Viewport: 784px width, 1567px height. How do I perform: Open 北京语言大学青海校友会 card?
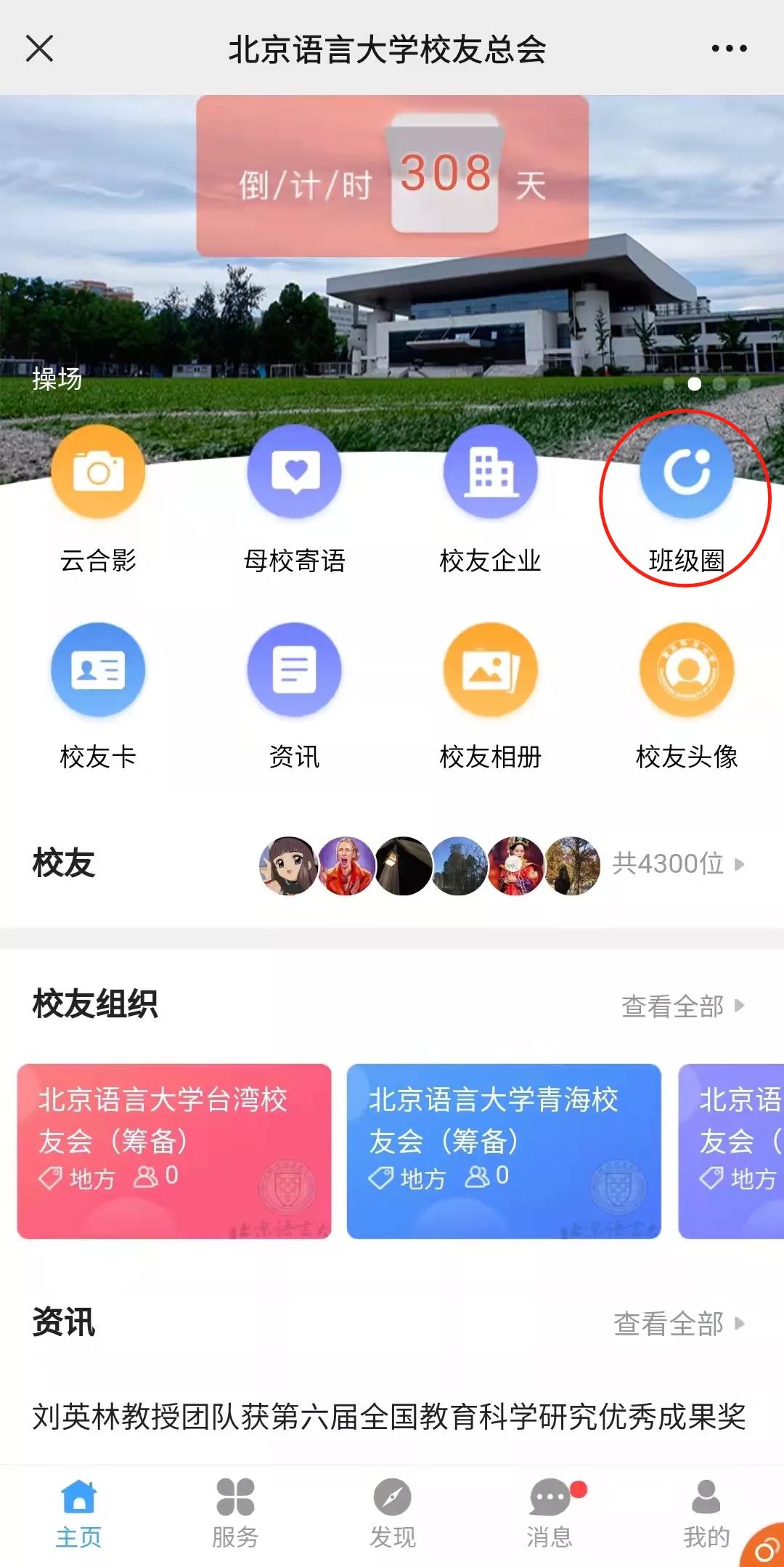[504, 1151]
